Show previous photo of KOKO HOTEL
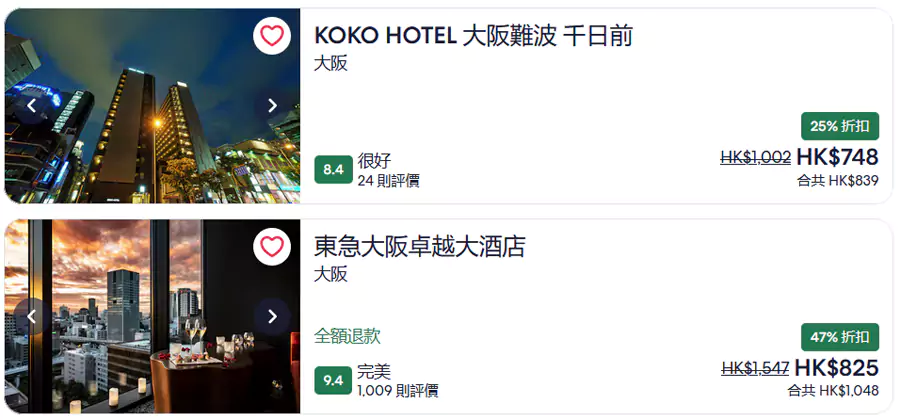This screenshot has height=420, width=900. [32, 105]
